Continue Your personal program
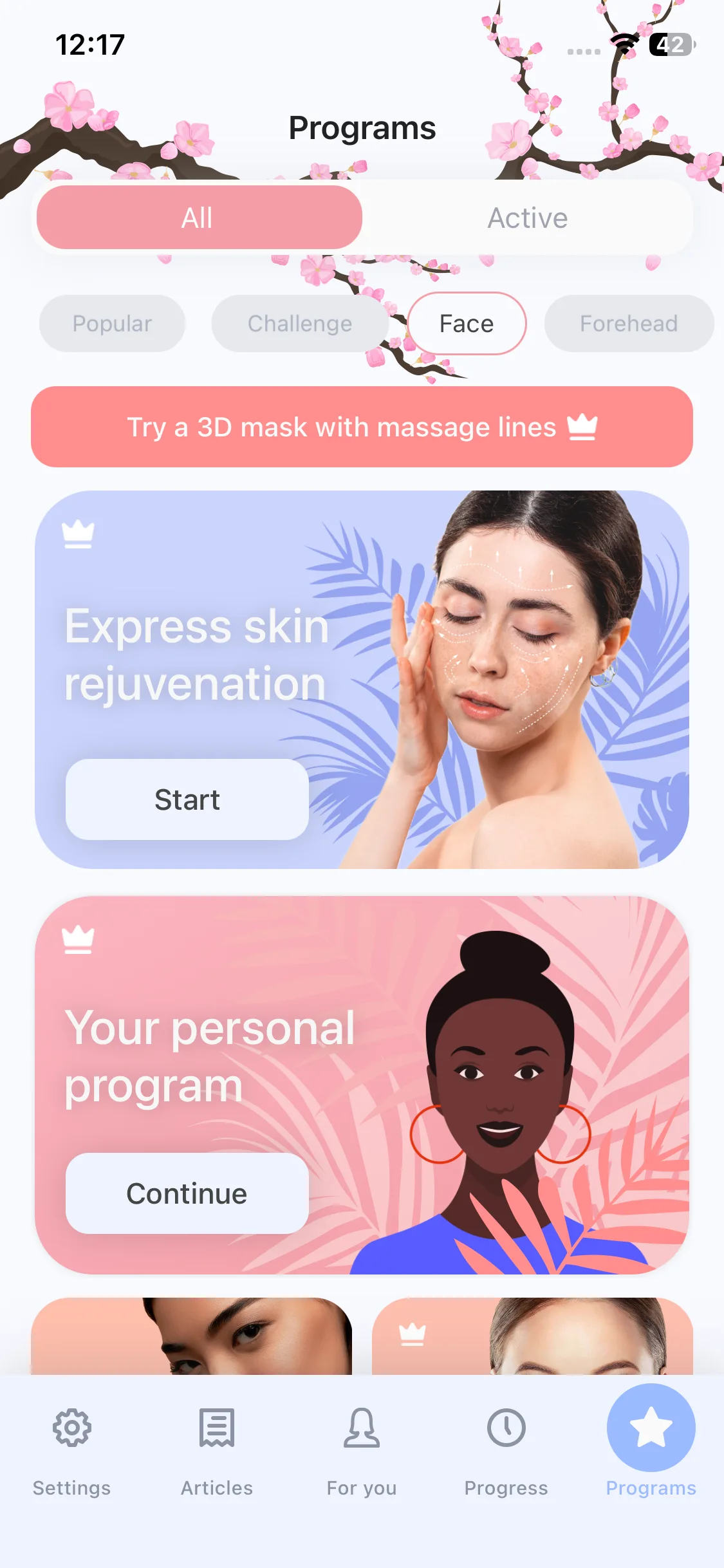724x1568 pixels. 187,1193
